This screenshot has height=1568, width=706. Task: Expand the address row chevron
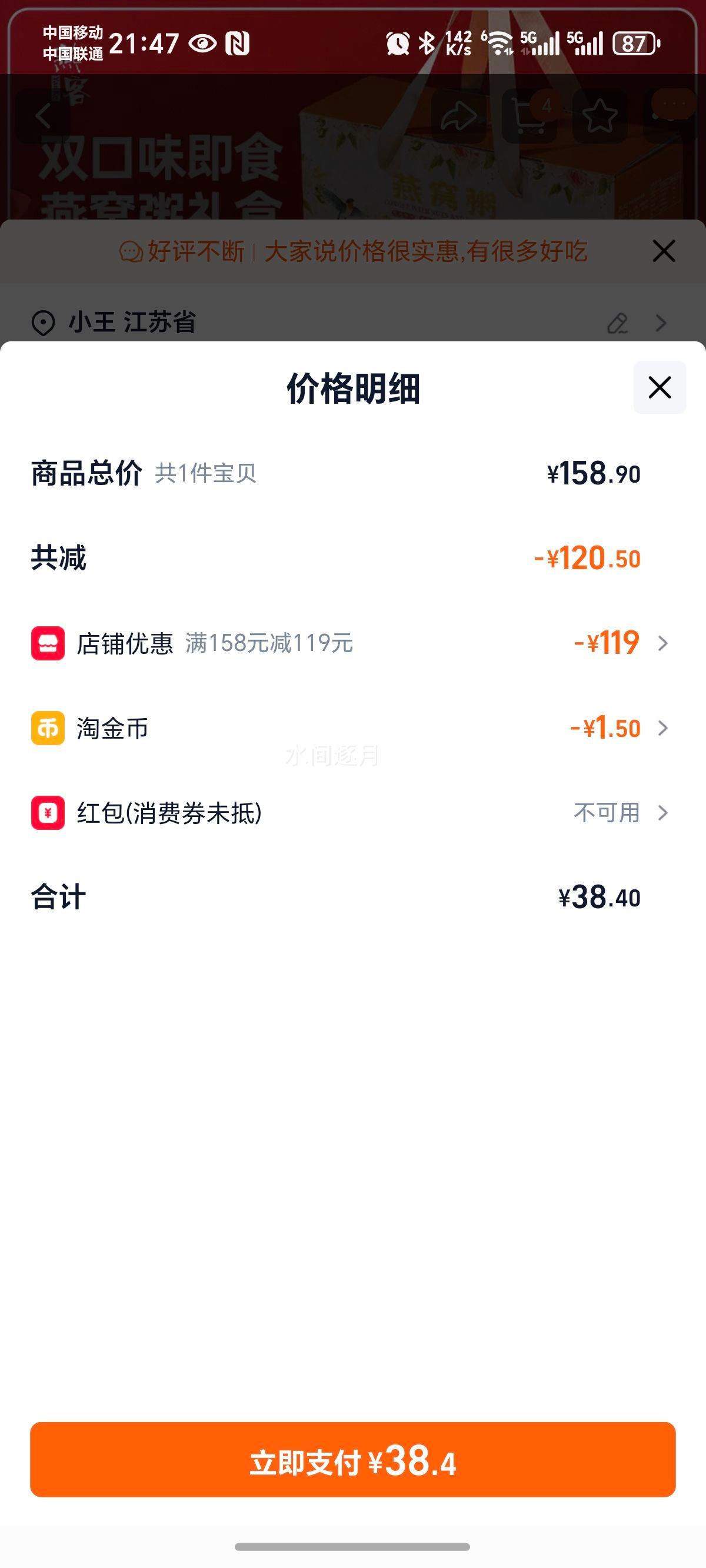tap(661, 323)
